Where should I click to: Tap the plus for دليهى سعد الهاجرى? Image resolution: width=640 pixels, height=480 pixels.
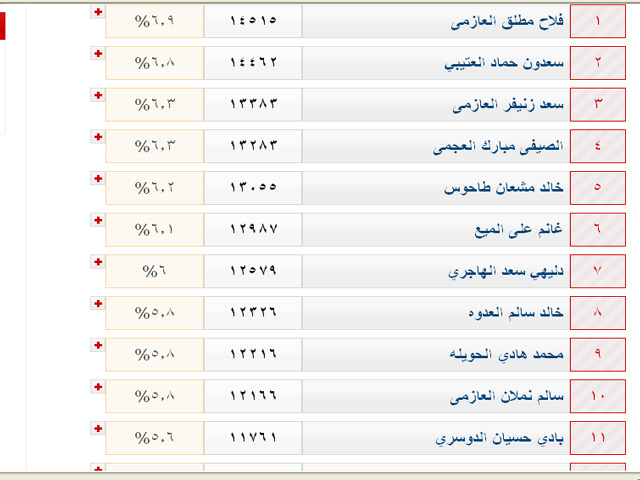97,262
